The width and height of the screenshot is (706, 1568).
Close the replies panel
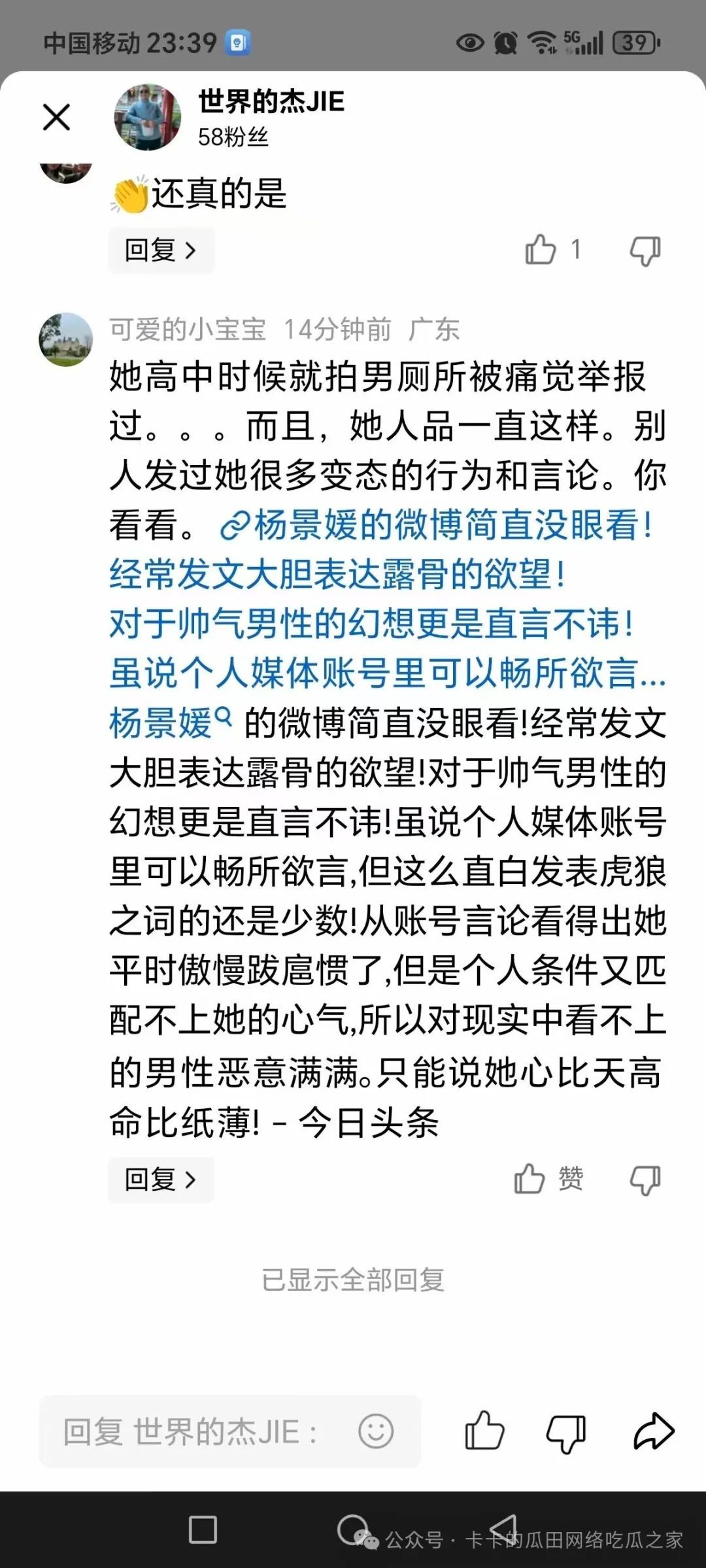coord(56,118)
